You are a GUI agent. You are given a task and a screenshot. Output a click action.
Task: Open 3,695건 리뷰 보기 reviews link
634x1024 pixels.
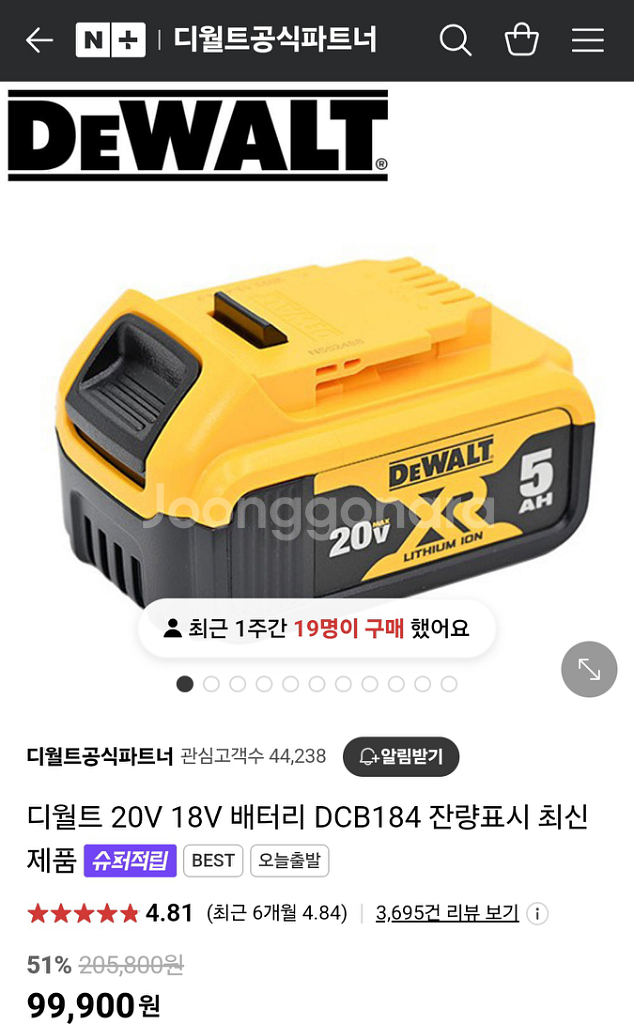coord(446,913)
